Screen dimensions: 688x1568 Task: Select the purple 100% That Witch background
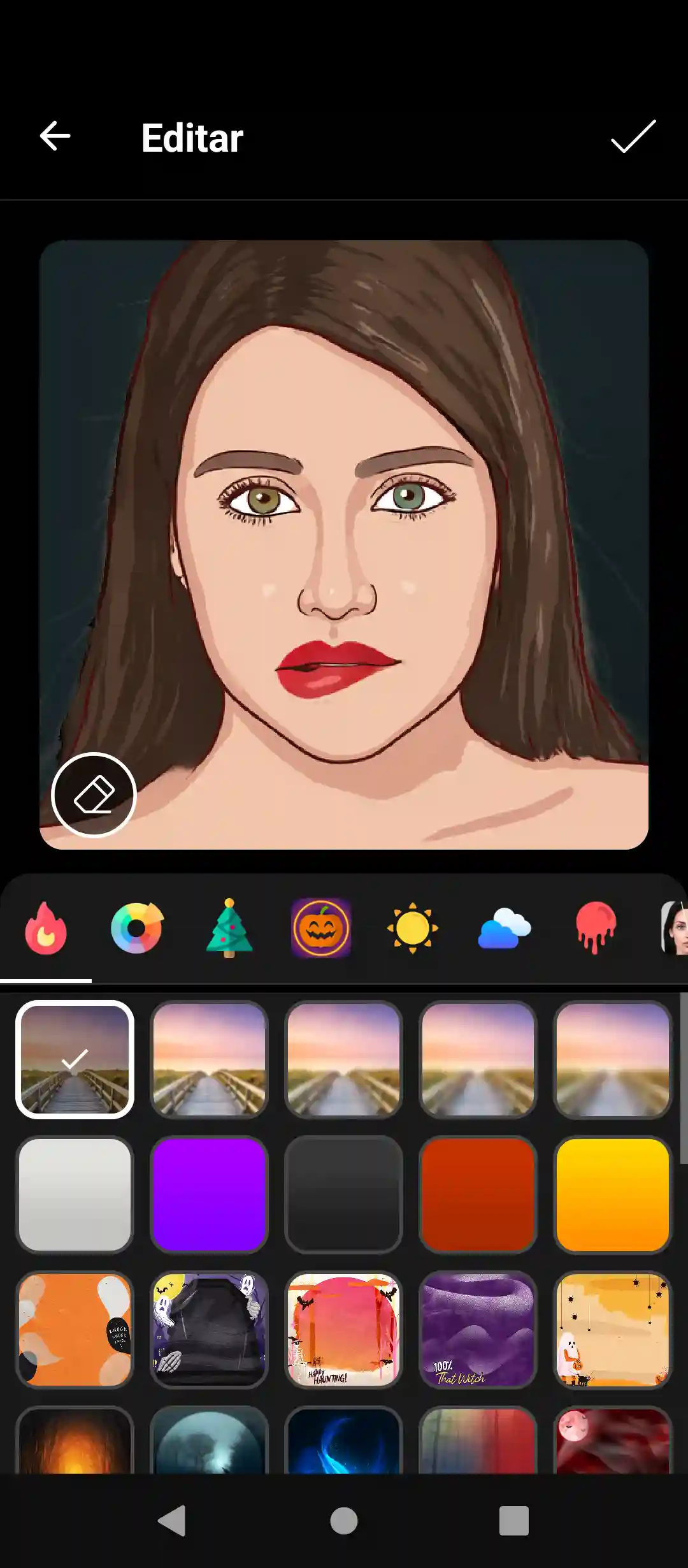point(478,1330)
